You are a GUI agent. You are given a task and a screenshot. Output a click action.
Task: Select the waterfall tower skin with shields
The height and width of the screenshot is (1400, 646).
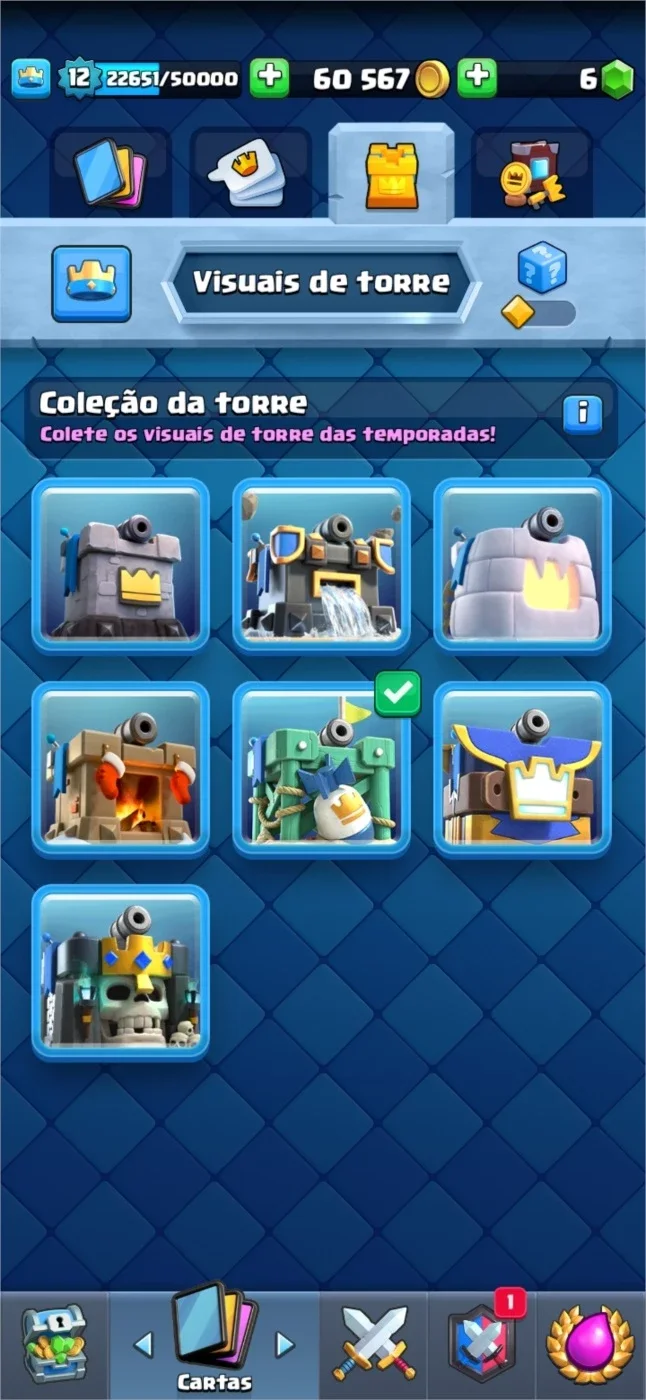pyautogui.click(x=321, y=565)
